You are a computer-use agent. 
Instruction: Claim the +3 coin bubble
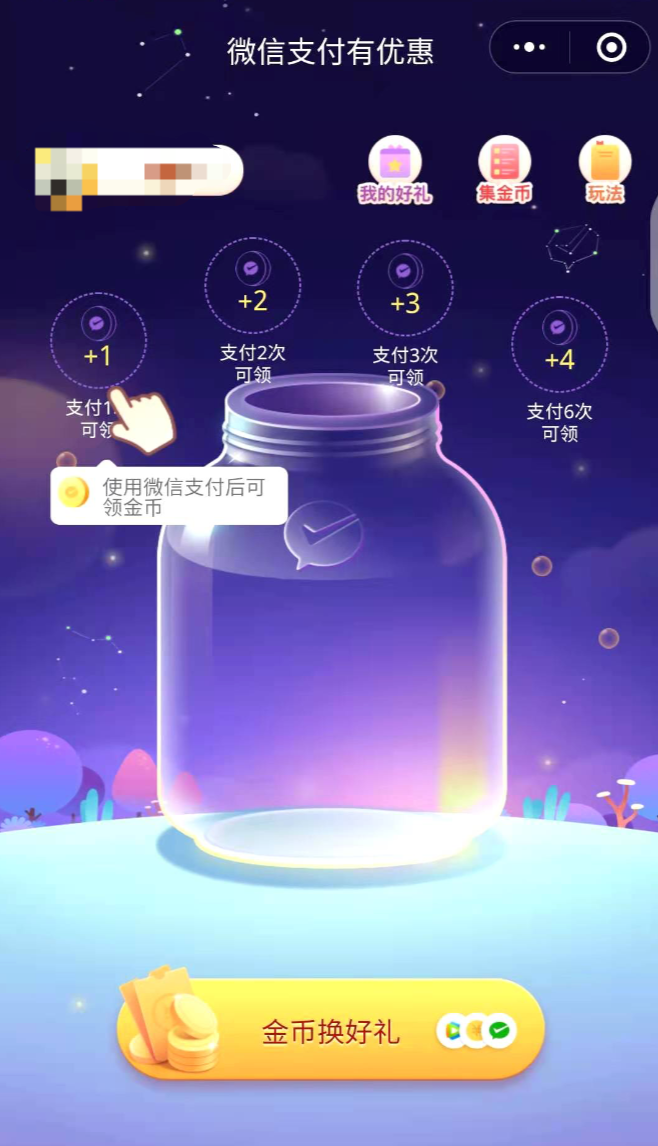pyautogui.click(x=405, y=288)
